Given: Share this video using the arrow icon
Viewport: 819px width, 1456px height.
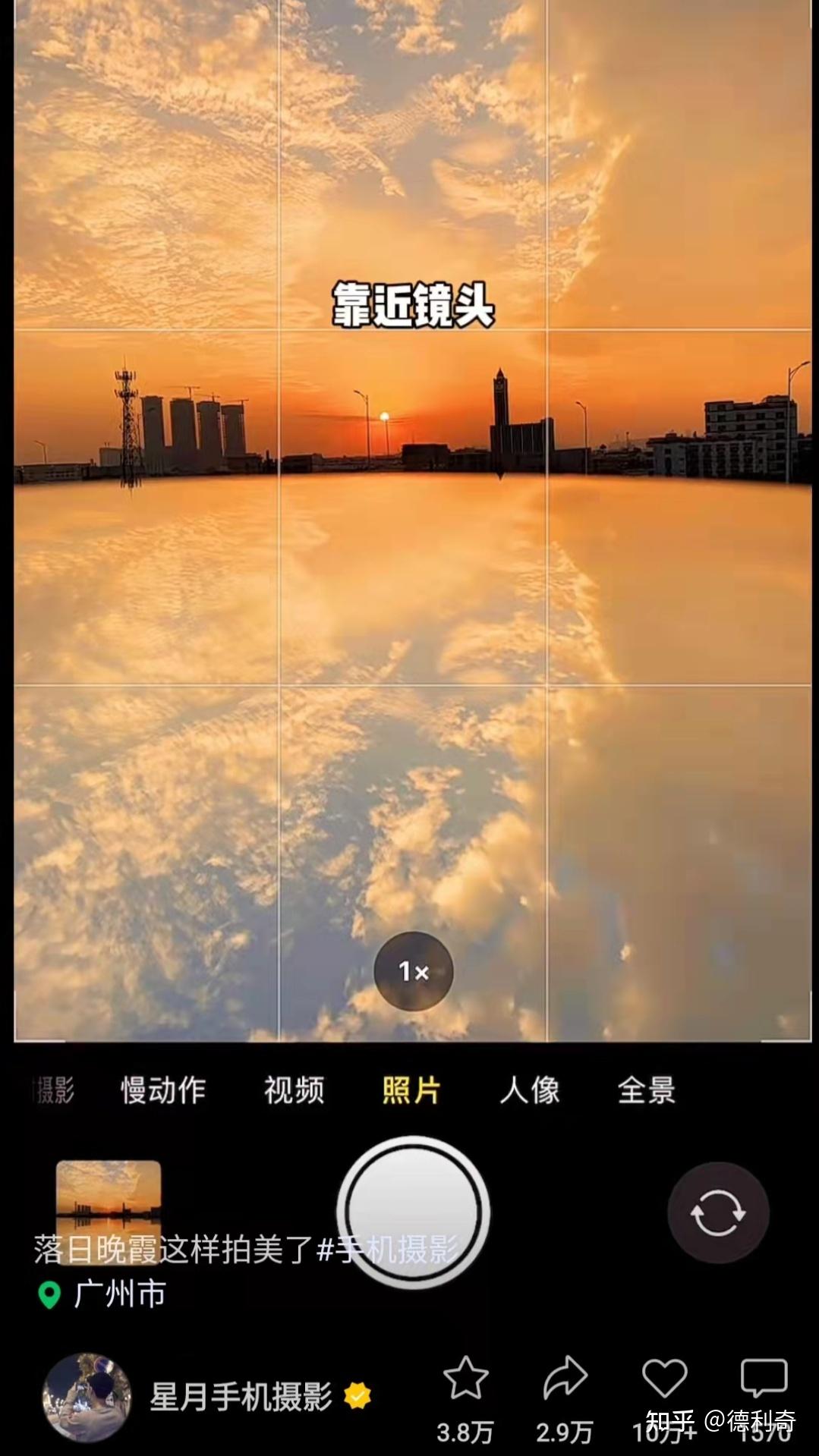Looking at the screenshot, I should click(565, 1378).
